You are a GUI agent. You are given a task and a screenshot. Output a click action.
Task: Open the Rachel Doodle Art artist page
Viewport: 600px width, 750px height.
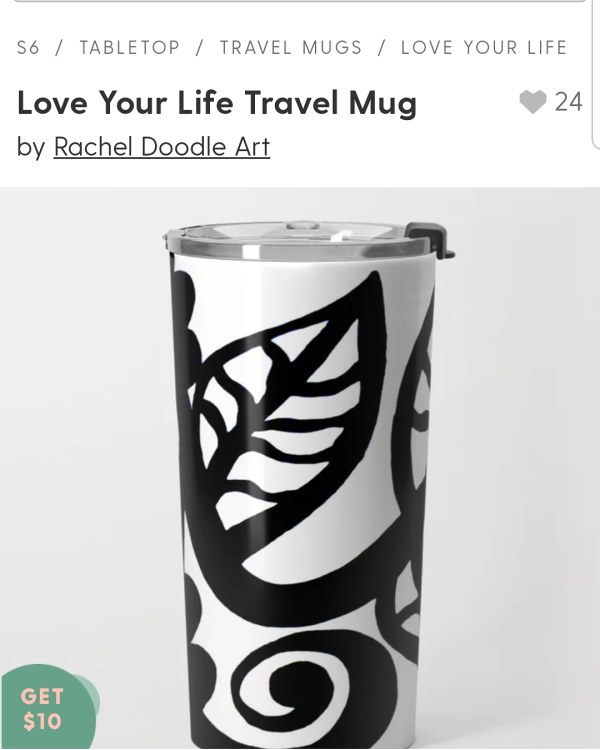click(161, 147)
